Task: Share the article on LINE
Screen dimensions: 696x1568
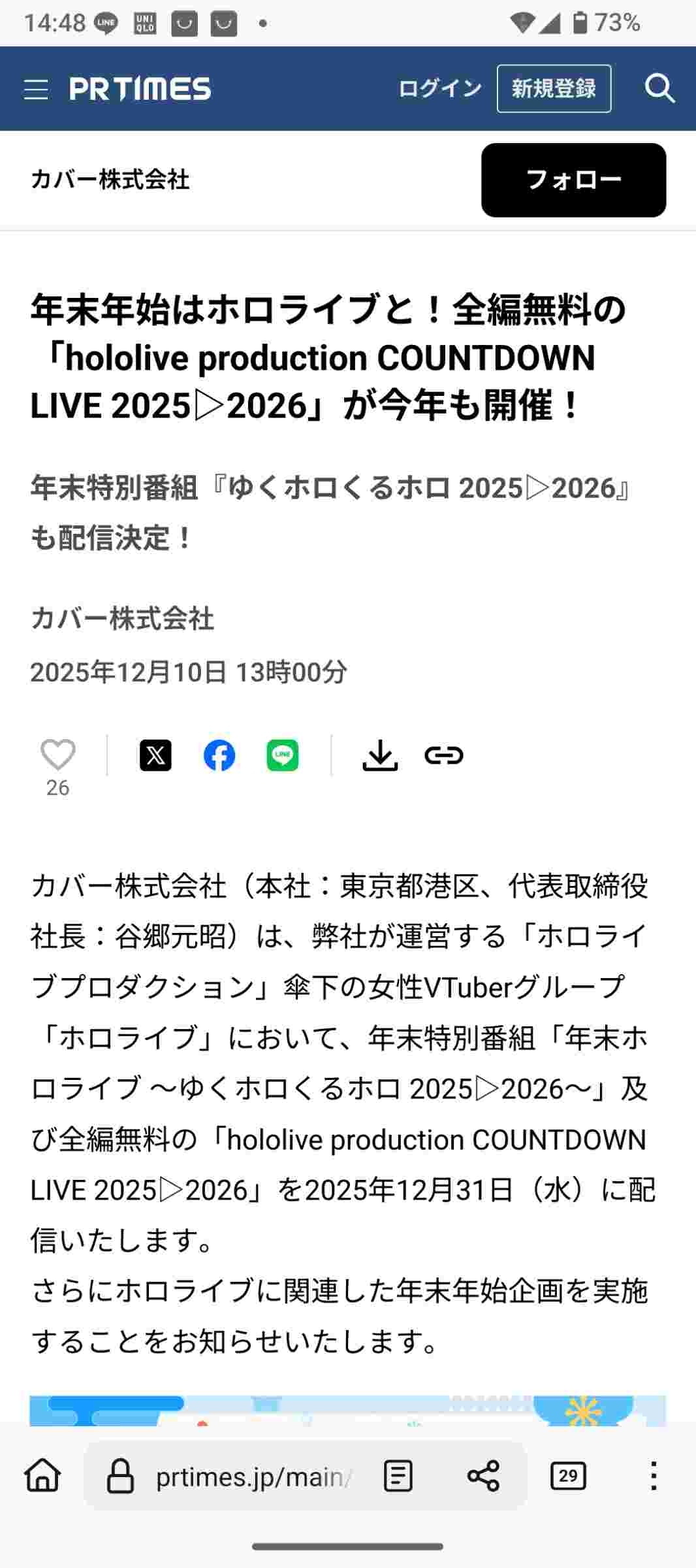Action: click(283, 755)
